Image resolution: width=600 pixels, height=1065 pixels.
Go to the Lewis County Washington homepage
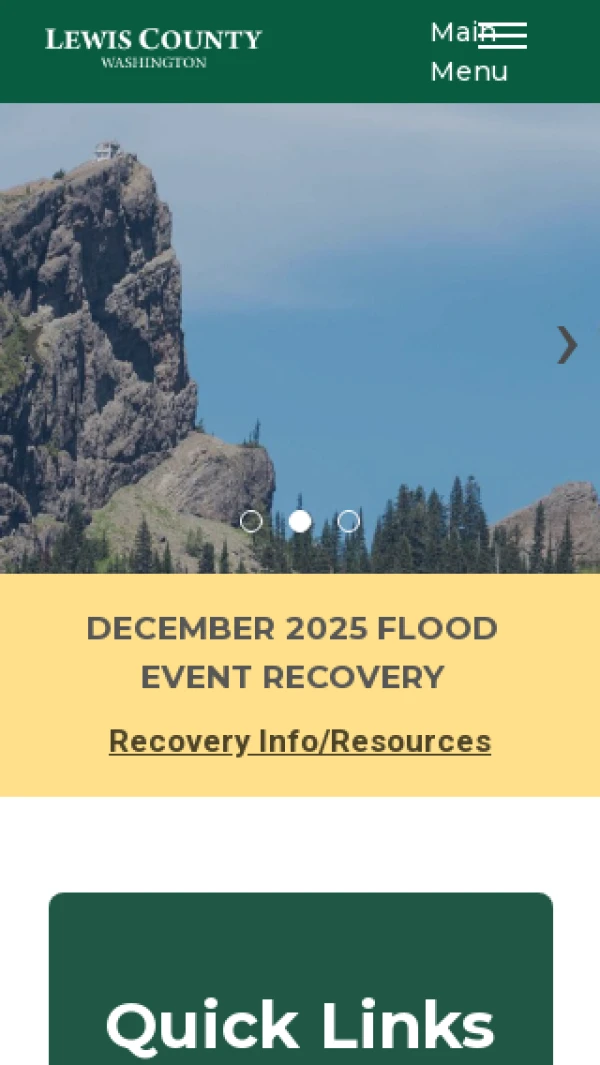(153, 47)
